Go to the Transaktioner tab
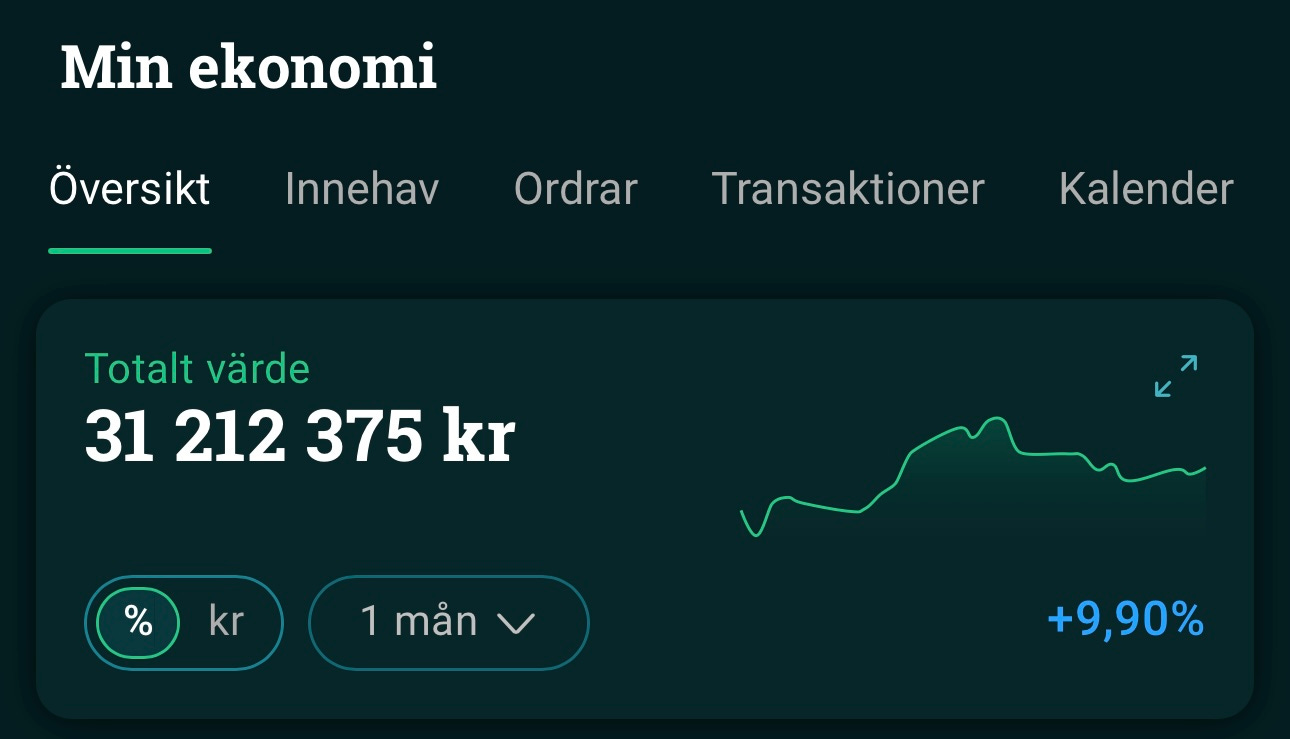Viewport: 1290px width, 739px height. 847,189
